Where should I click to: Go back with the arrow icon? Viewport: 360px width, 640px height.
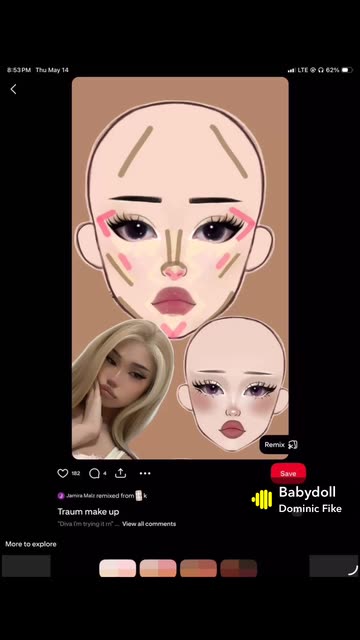13,89
